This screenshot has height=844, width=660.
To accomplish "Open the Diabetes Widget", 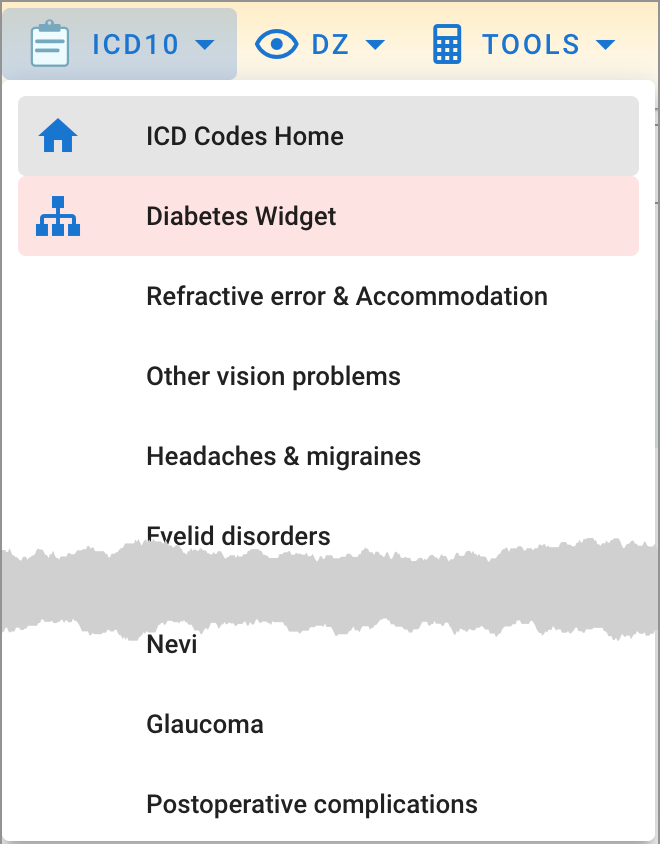I will point(241,217).
